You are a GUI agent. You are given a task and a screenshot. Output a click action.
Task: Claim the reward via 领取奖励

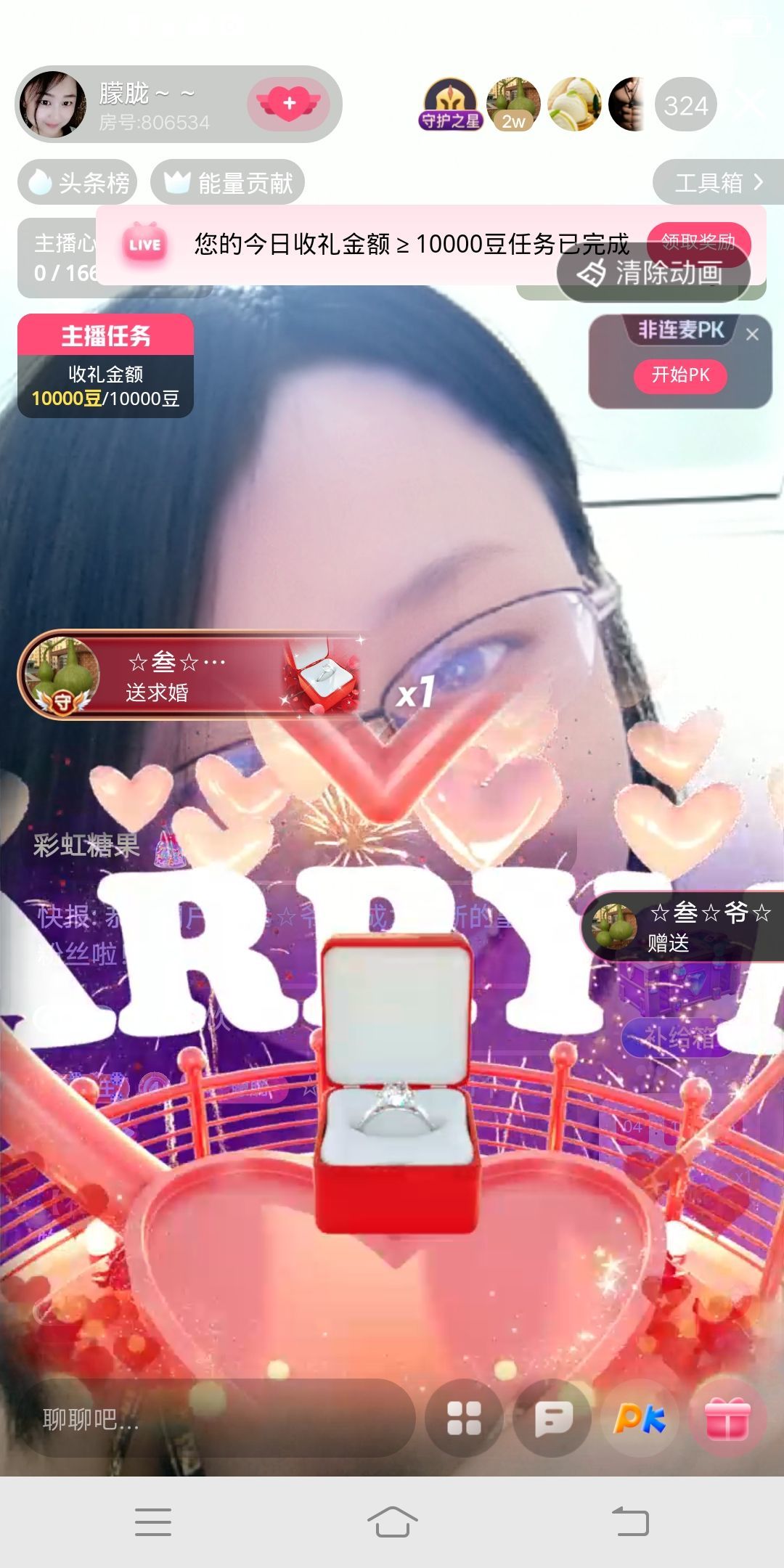tap(698, 241)
